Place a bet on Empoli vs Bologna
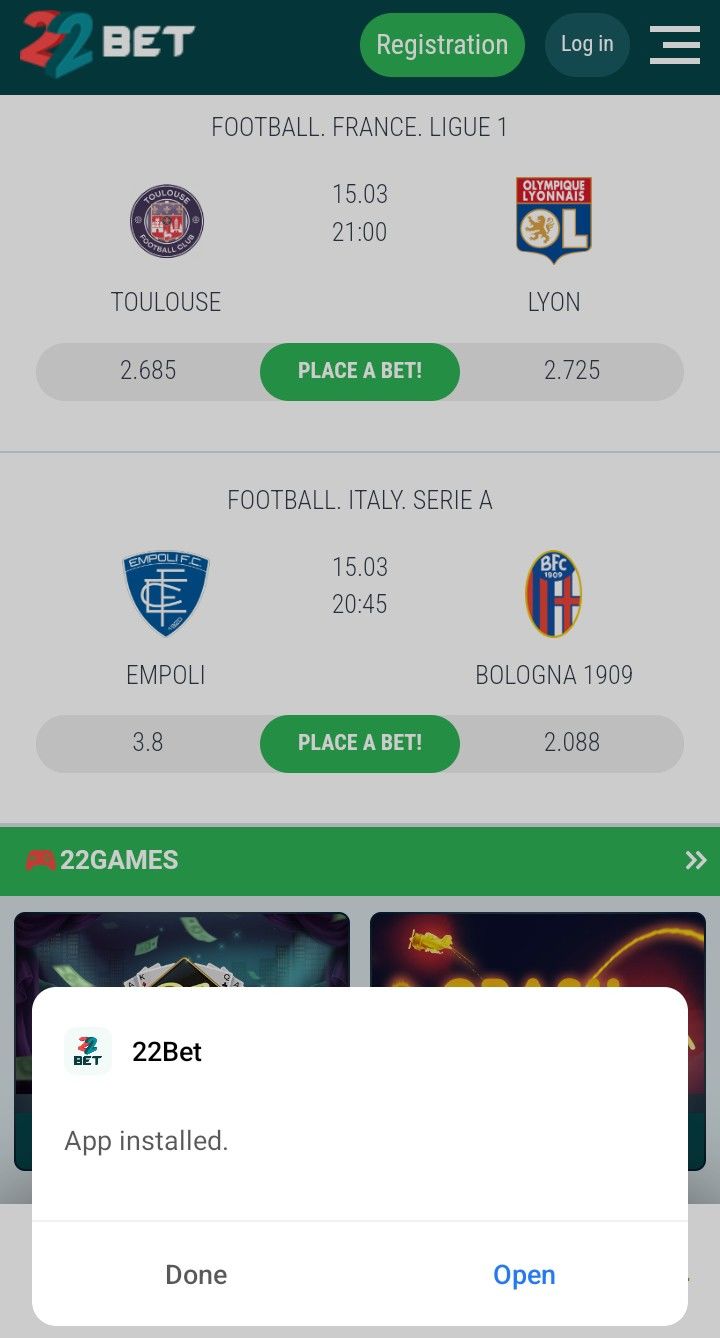The image size is (720, 1338). pos(360,743)
